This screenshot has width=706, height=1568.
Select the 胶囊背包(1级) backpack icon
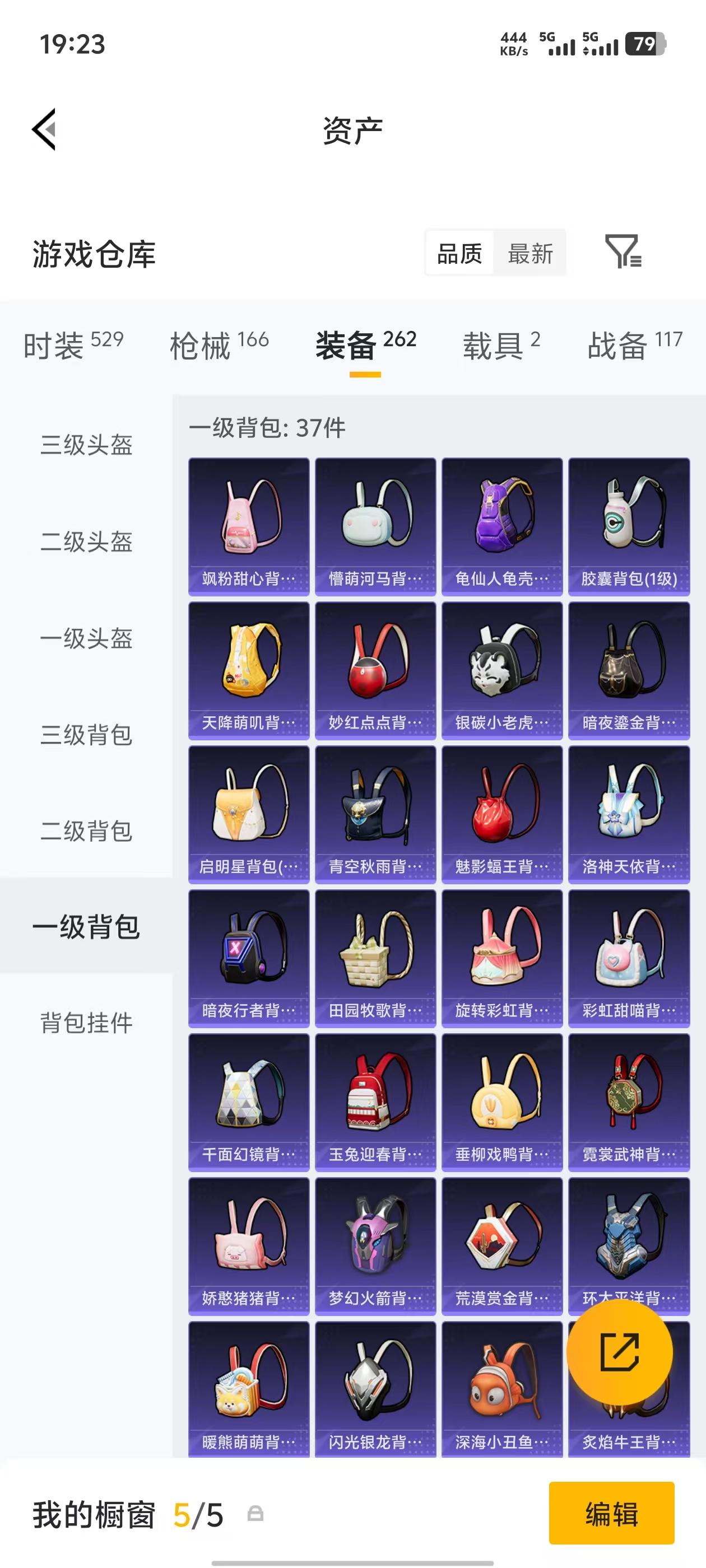(629, 522)
